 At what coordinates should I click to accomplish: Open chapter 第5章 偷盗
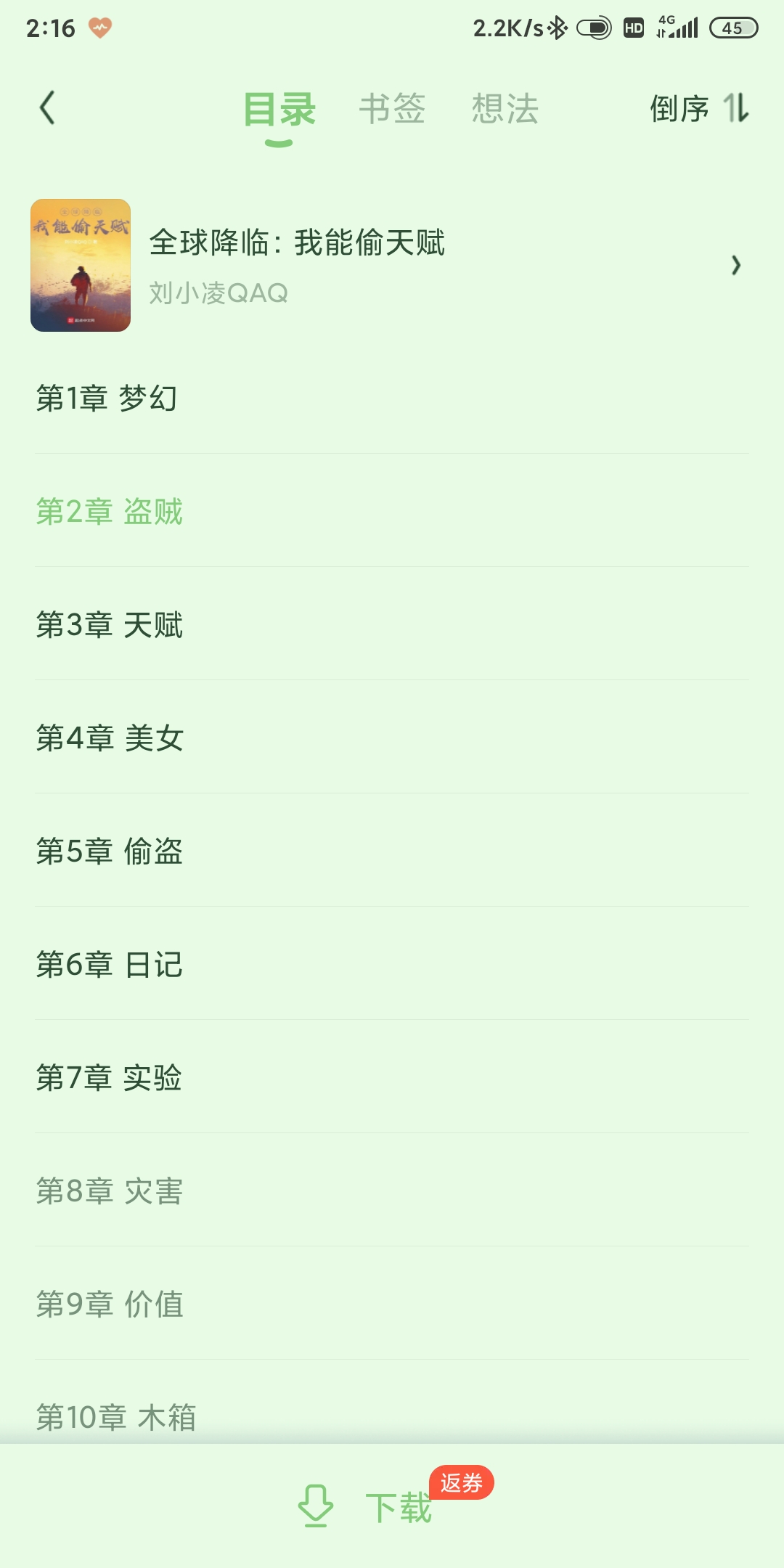coord(392,851)
